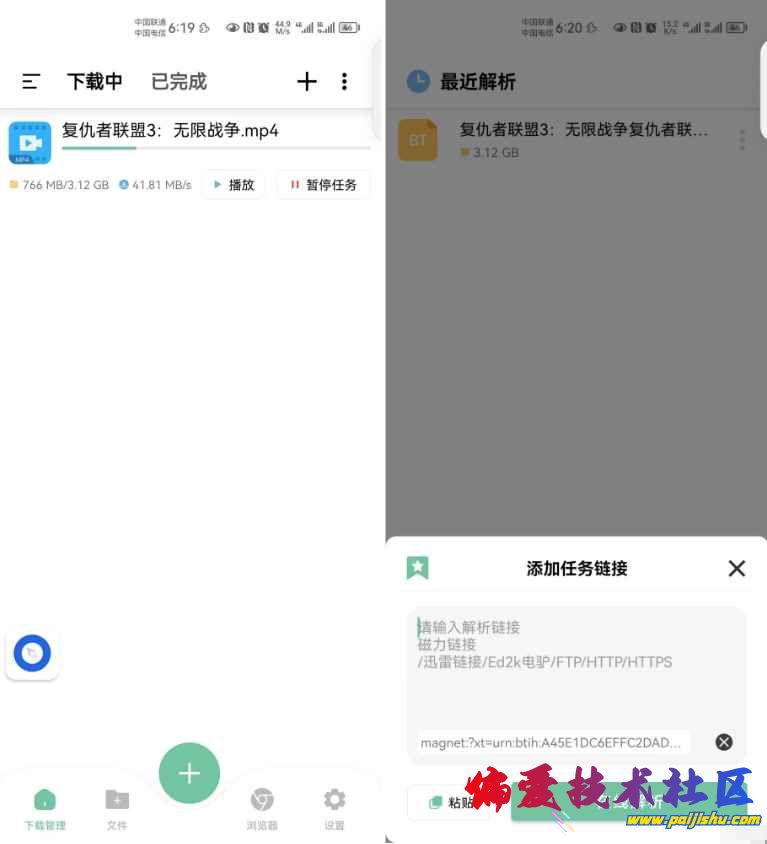Switch to the 文件 tab
The width and height of the screenshot is (767, 844).
click(x=117, y=808)
